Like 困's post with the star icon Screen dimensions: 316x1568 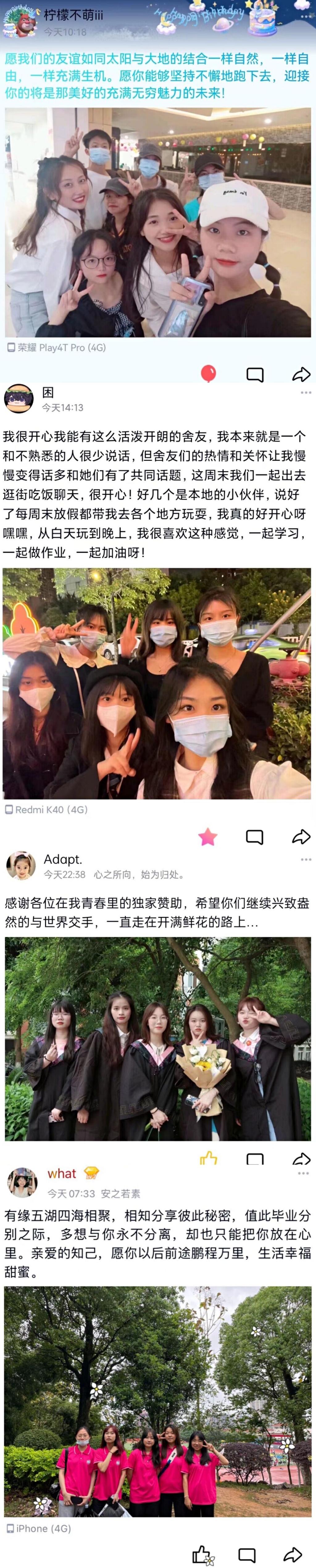[x=208, y=837]
